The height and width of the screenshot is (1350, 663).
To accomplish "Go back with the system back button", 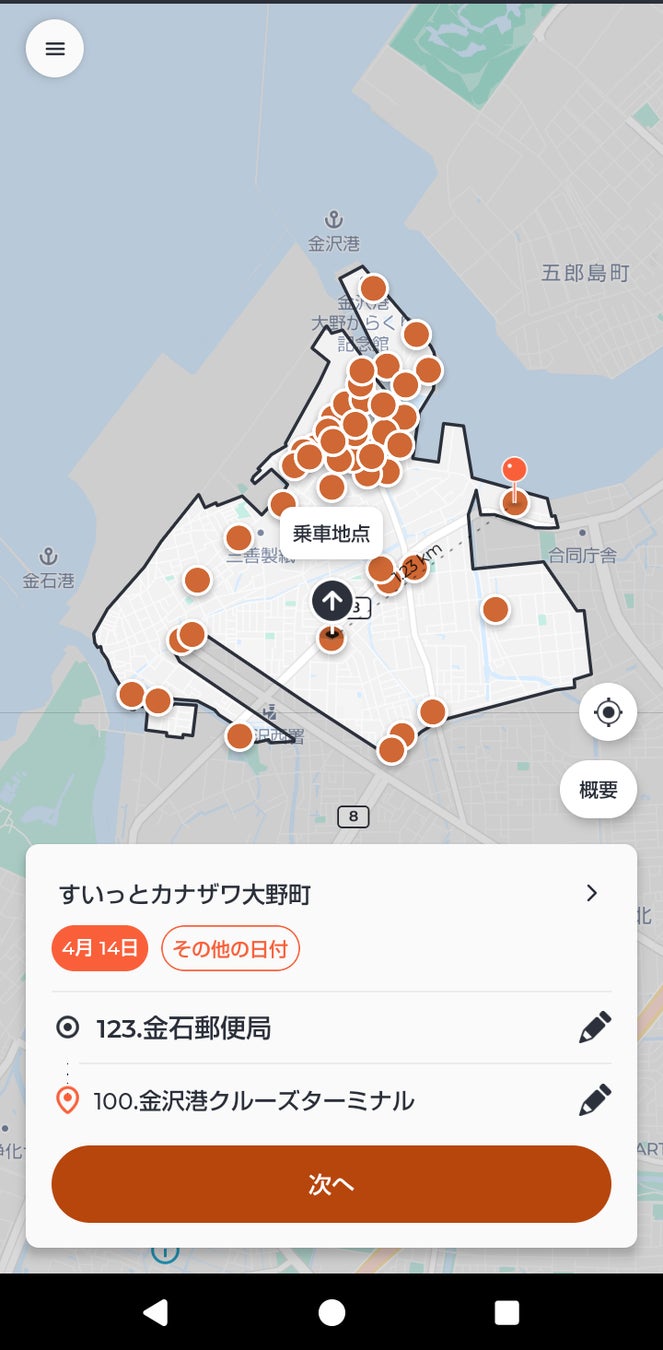I will [x=155, y=1312].
